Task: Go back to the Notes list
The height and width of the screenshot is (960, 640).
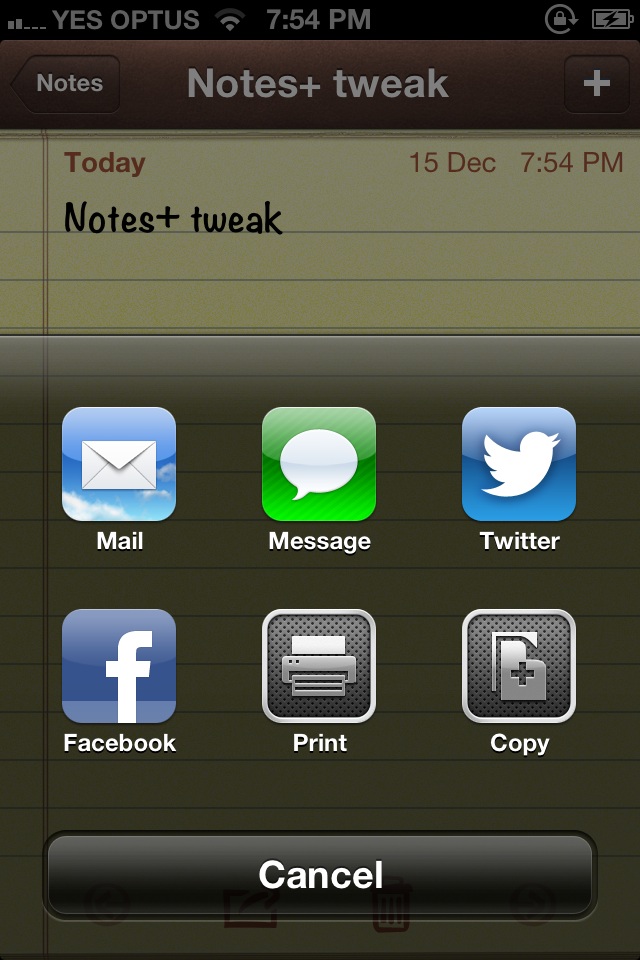Action: (67, 84)
